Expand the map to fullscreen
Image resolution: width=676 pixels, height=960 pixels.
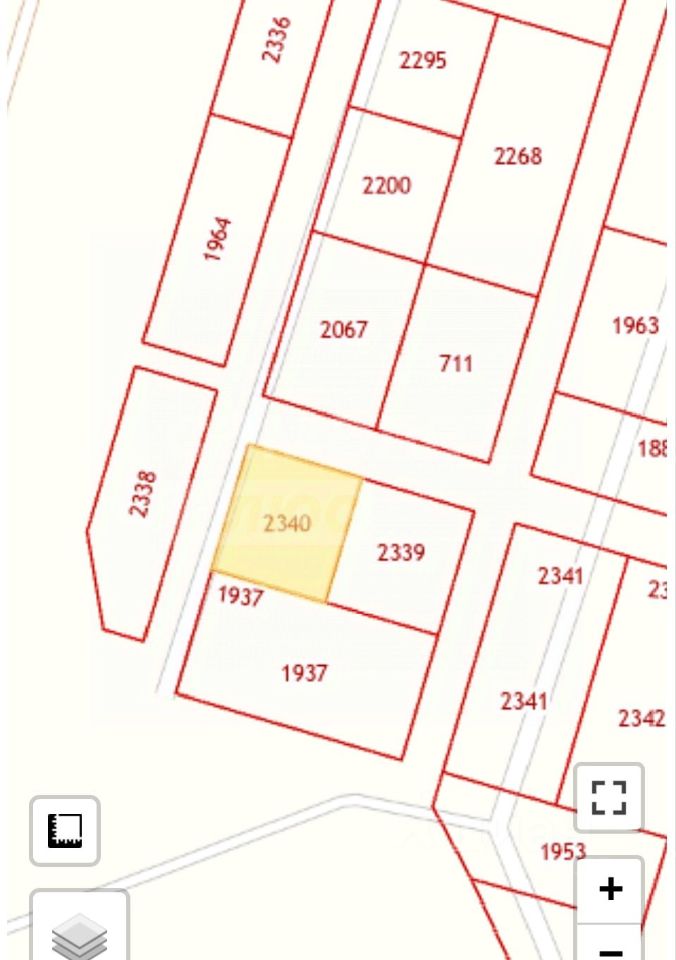[609, 798]
